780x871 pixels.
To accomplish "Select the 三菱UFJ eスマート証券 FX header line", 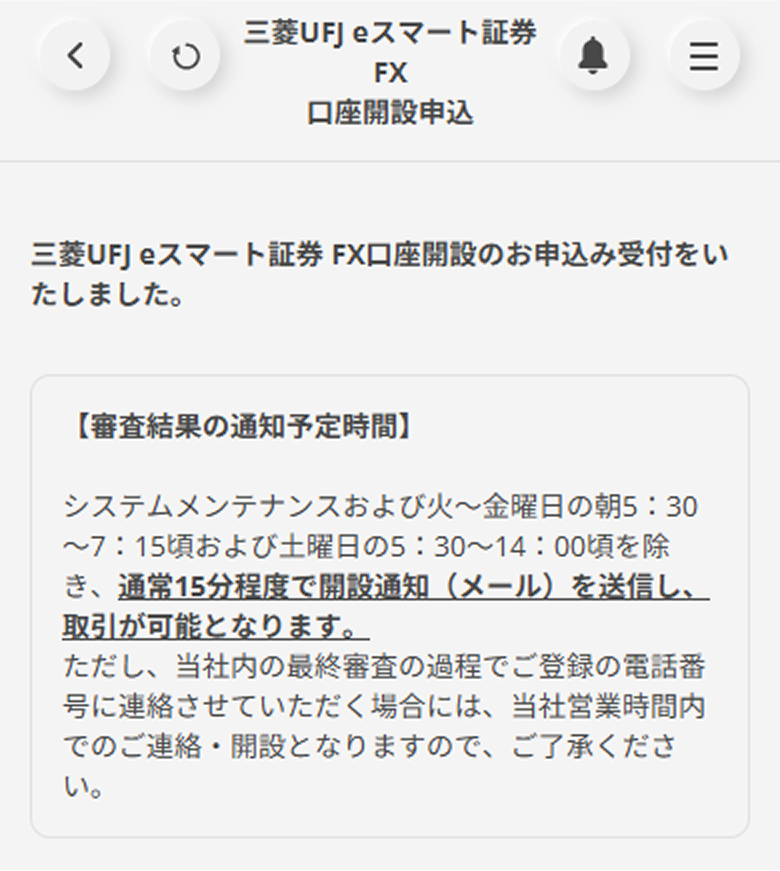I will pyautogui.click(x=390, y=33).
